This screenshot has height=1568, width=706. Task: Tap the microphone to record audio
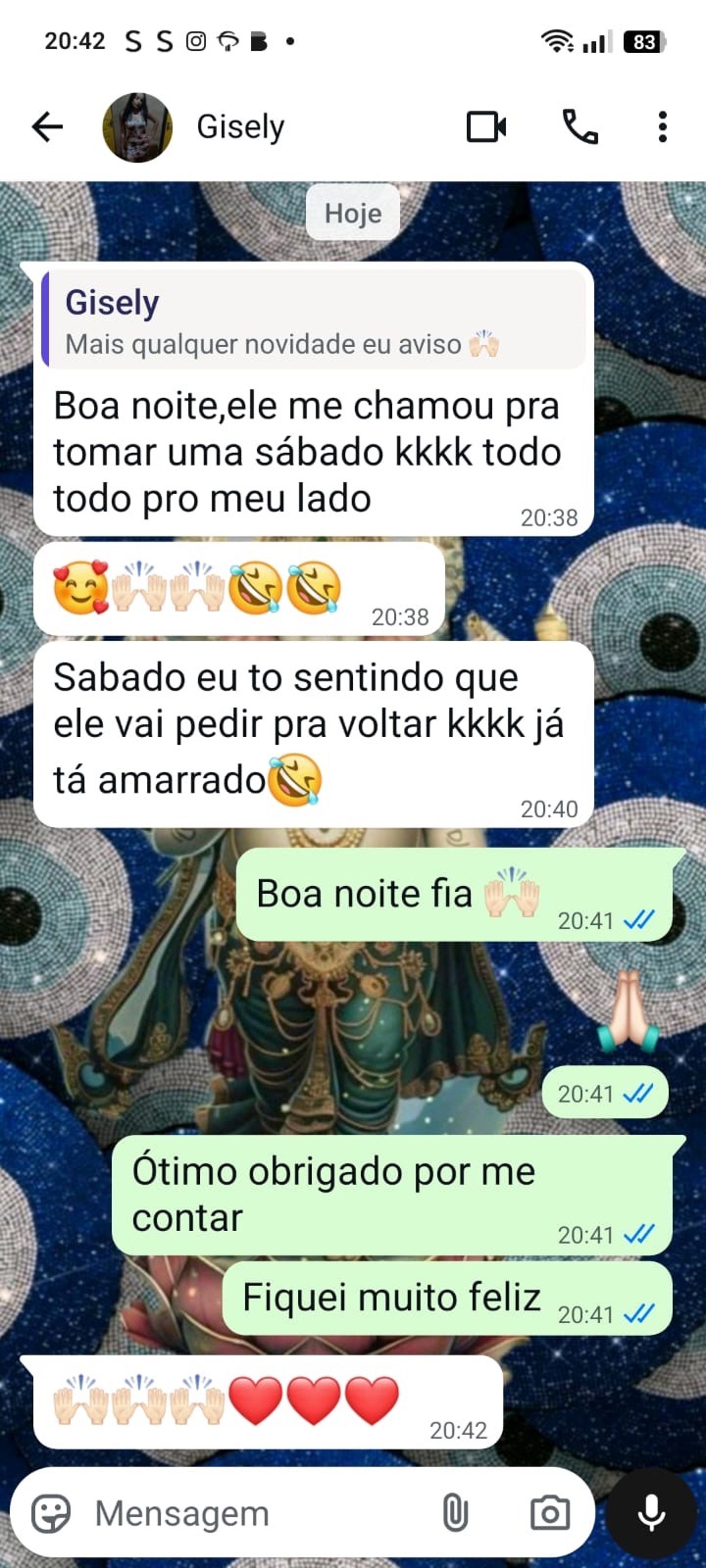pos(651,1514)
